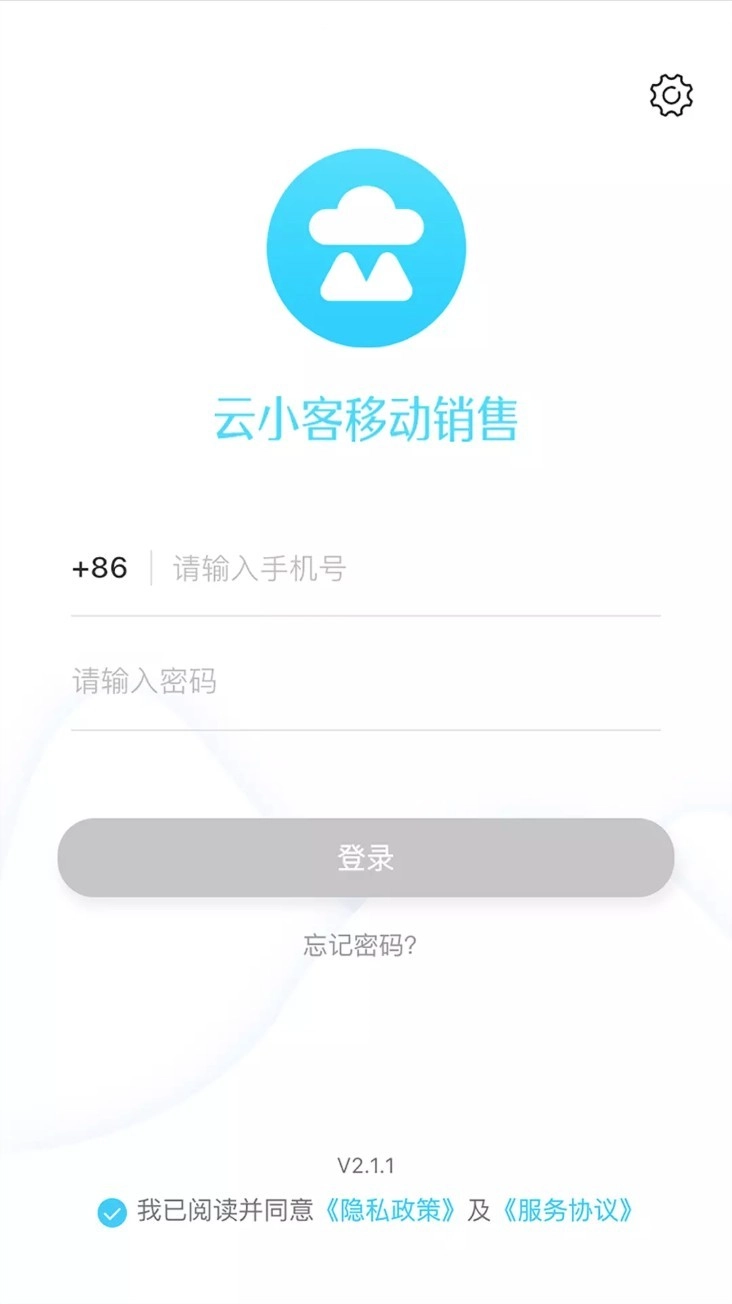Screen dimensions: 732x1304
Task: Tap the 登录 login button
Action: [x=365, y=858]
